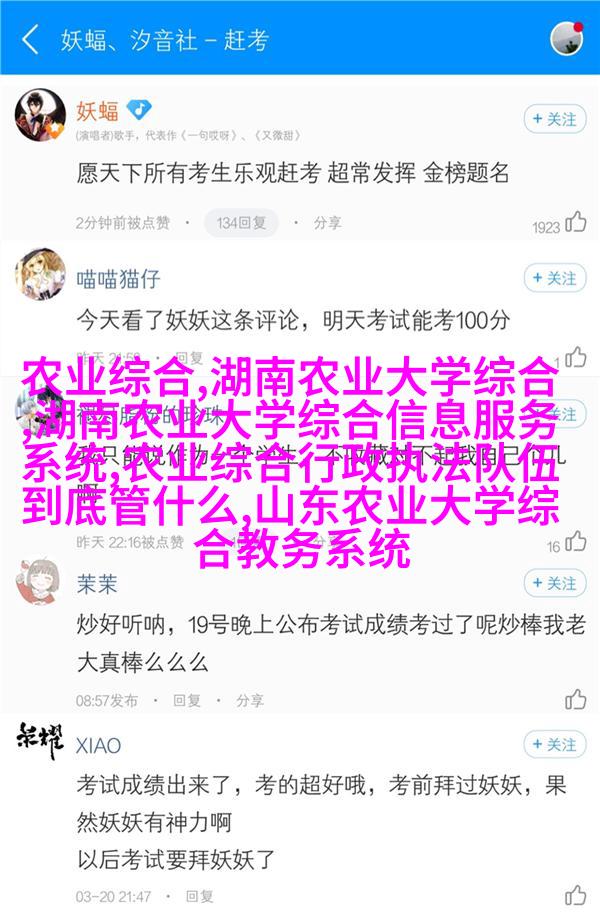Open 喵喵猫仔's avatar
The image size is (600, 915).
coord(40,274)
